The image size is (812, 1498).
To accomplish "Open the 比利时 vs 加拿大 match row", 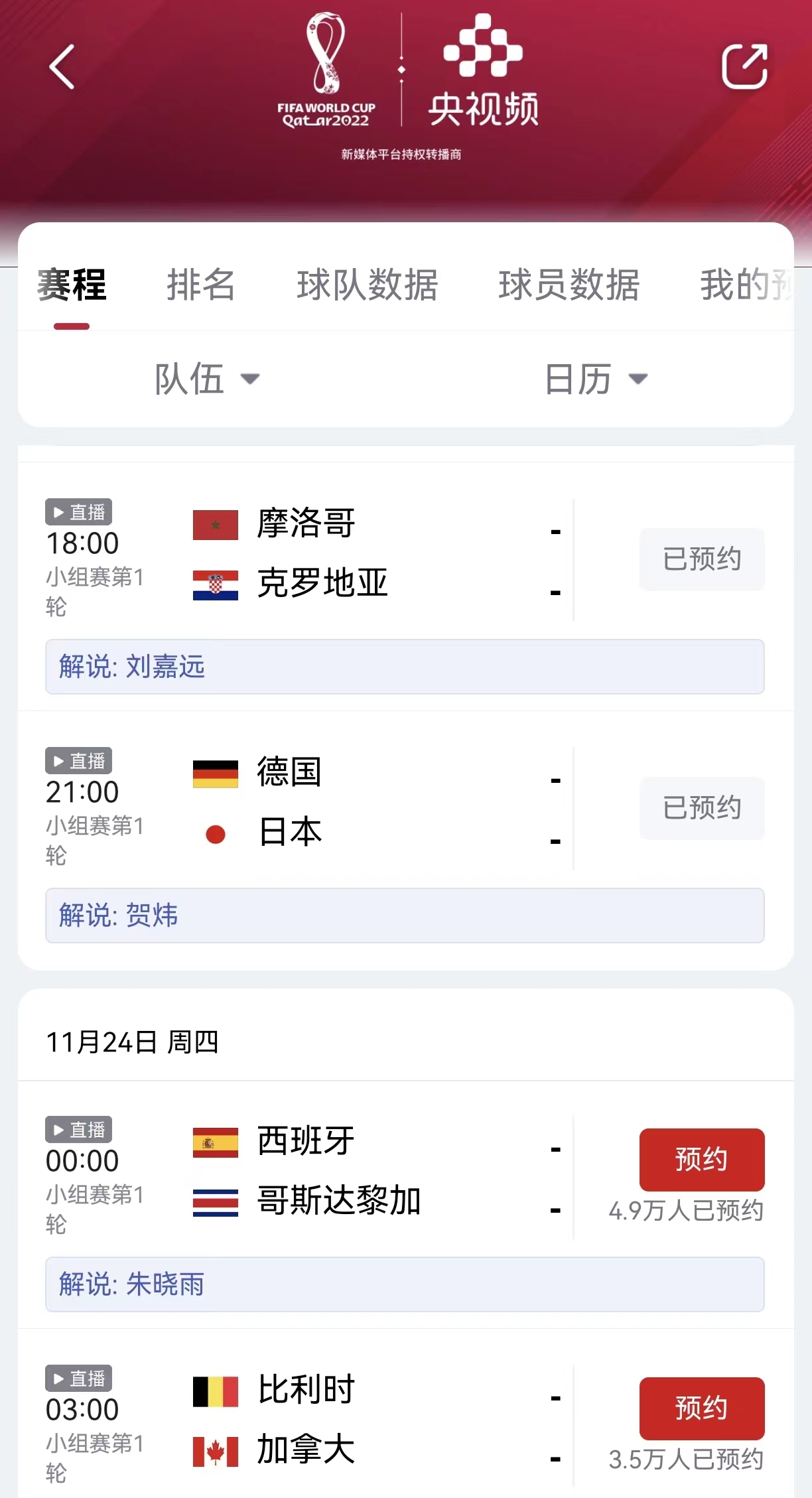I will pos(308,1426).
